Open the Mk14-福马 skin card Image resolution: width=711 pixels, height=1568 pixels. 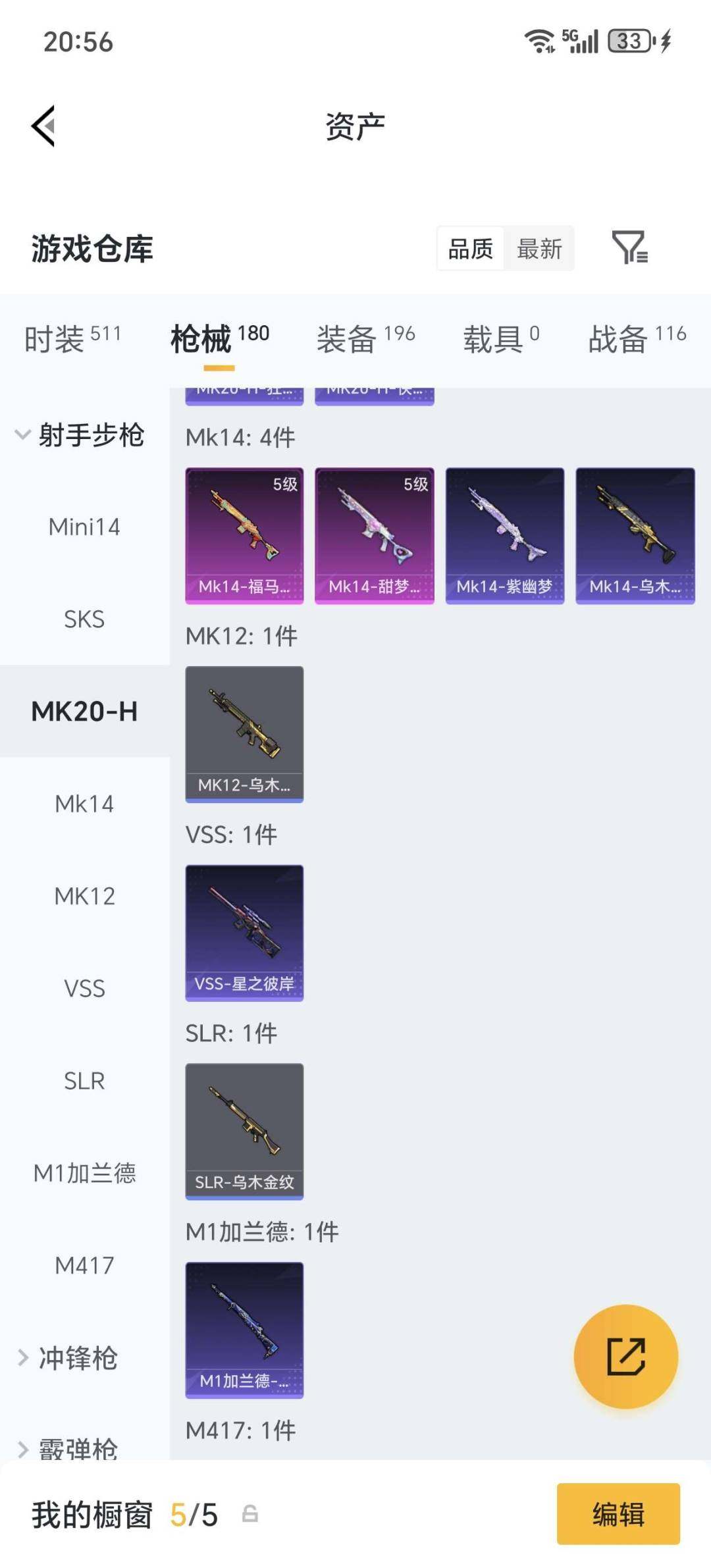point(244,535)
